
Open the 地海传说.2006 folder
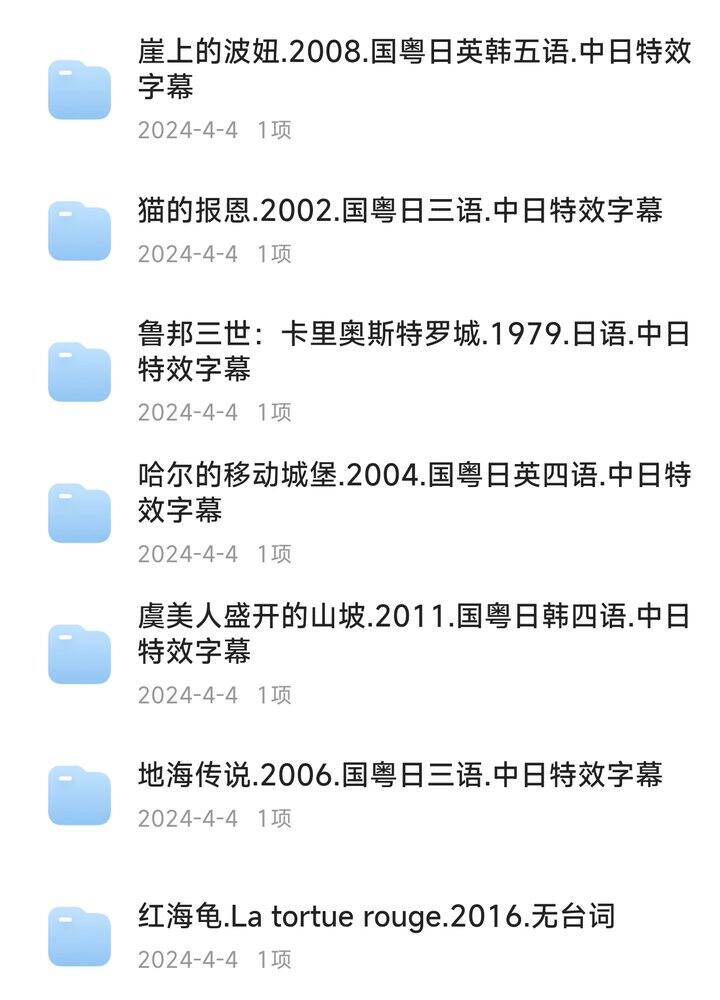(x=400, y=775)
